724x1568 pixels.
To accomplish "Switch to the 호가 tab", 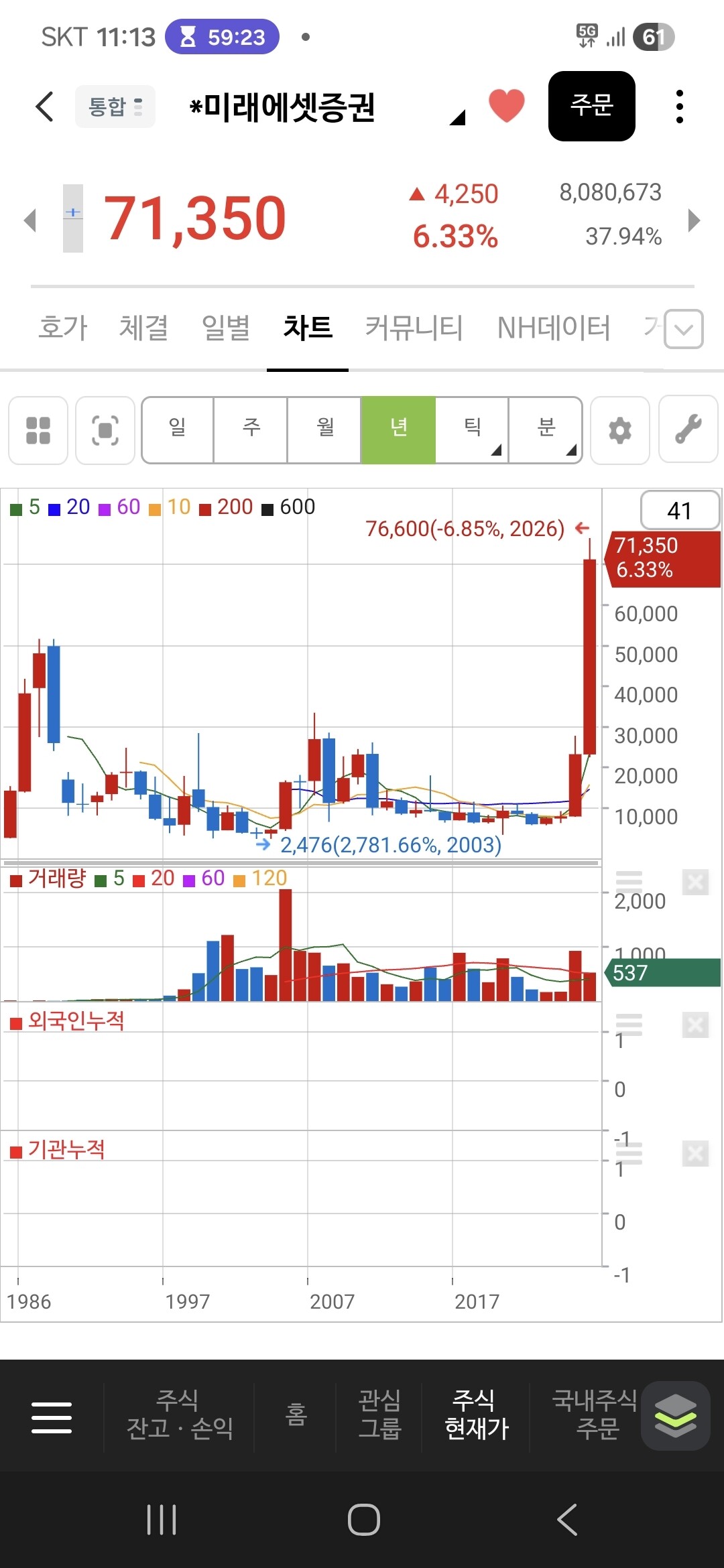I will 63,328.
